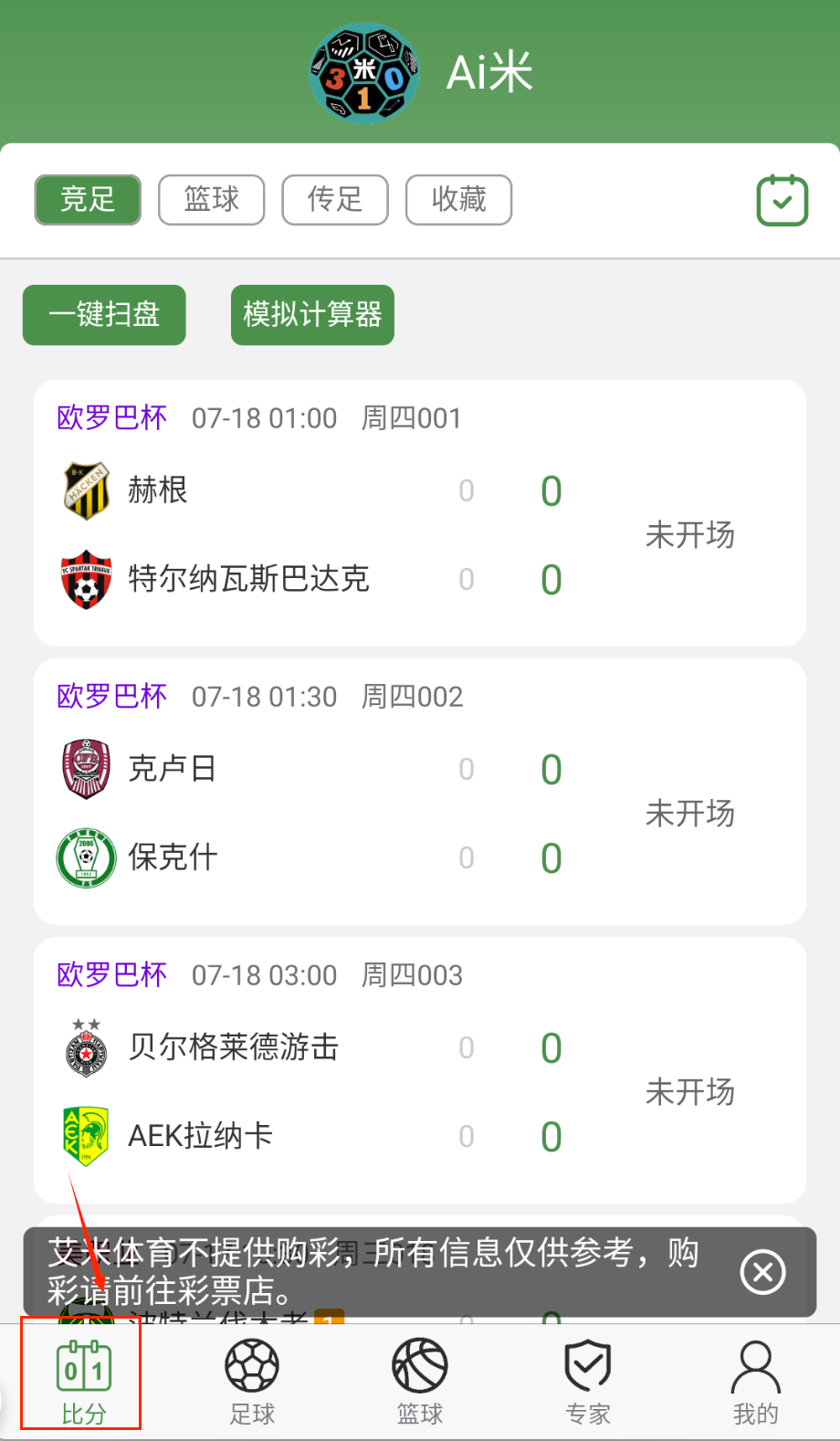Go to the 比分 scores tab
Image resolution: width=840 pixels, height=1441 pixels.
pyautogui.click(x=83, y=1381)
